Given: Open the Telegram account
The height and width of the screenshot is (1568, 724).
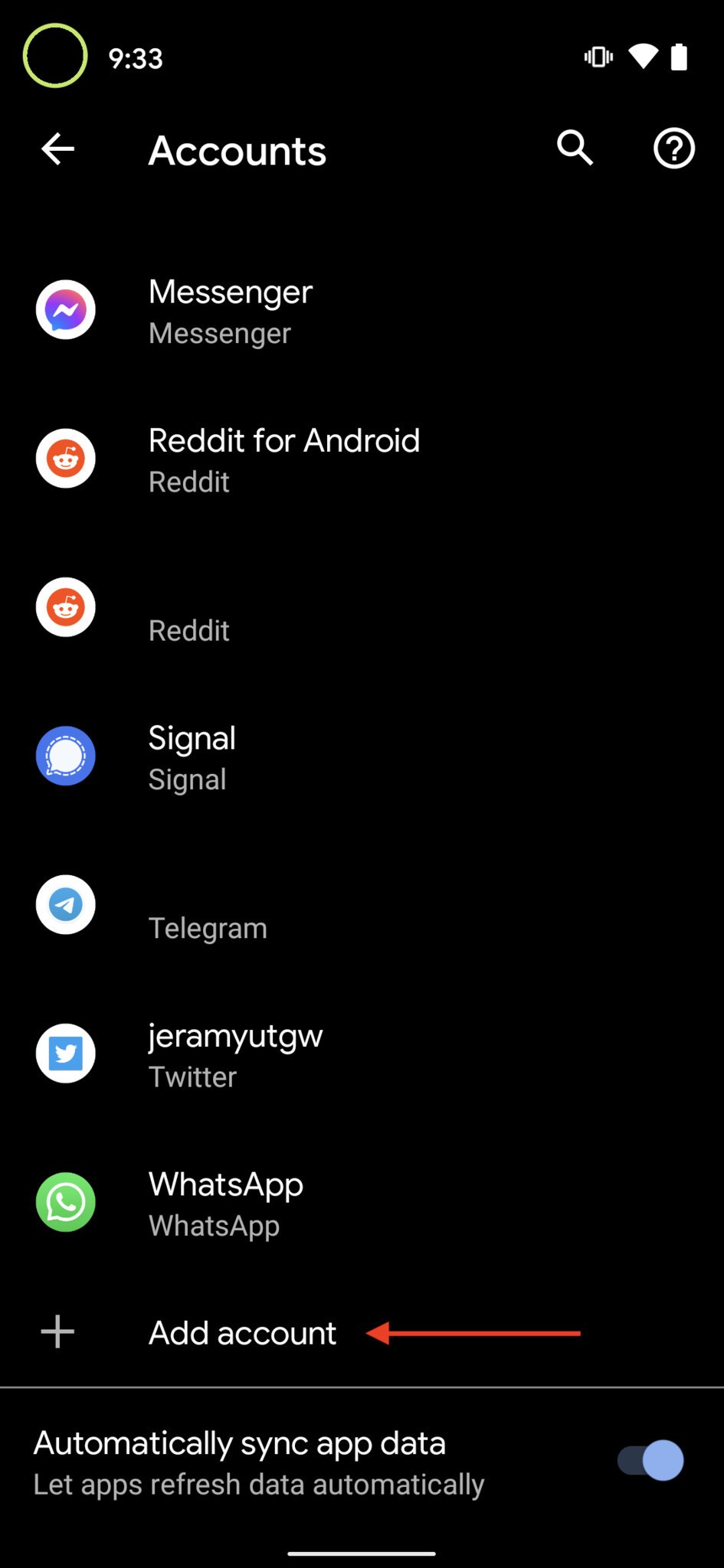Looking at the screenshot, I should click(207, 907).
